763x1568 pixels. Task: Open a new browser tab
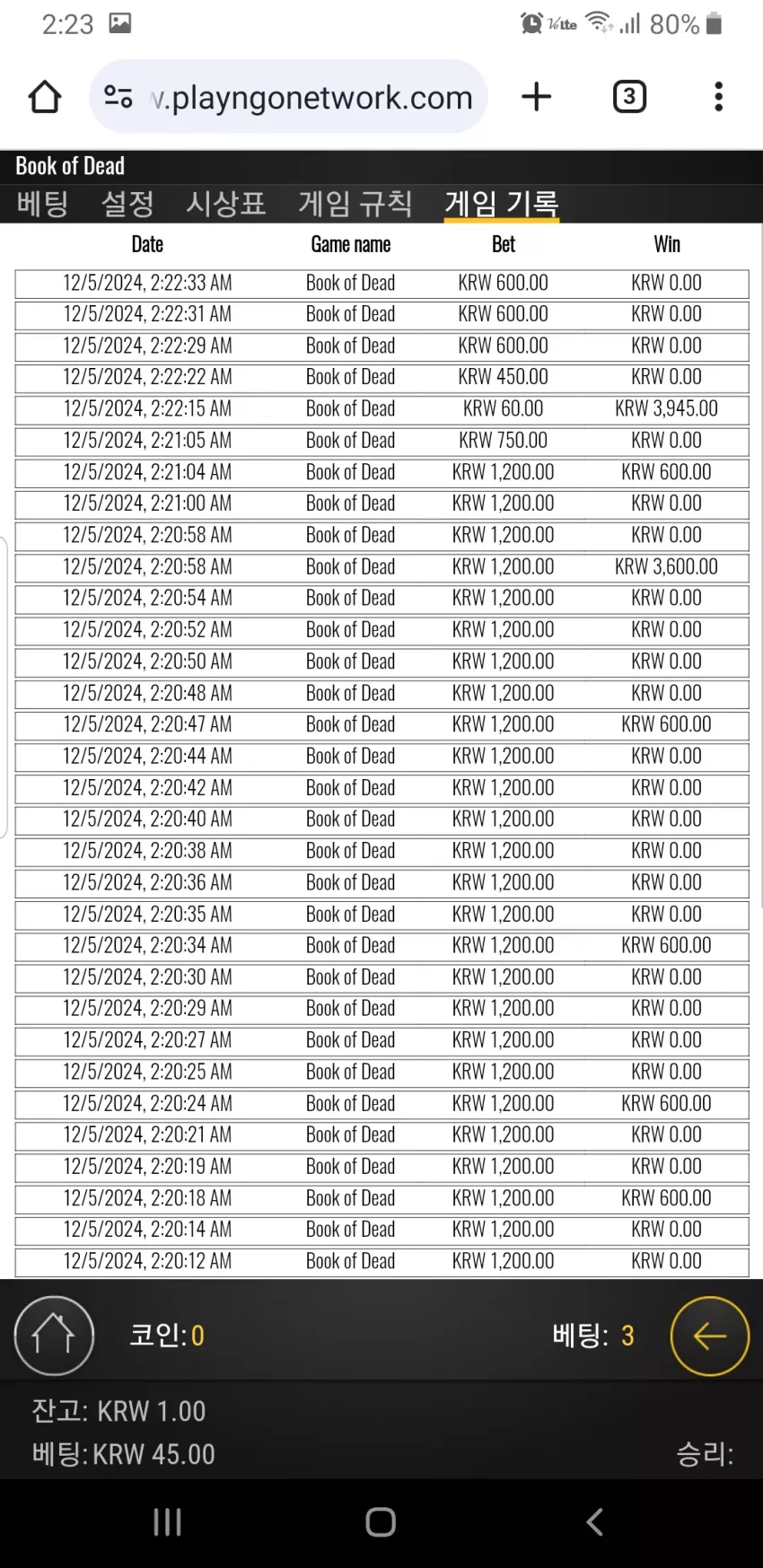(x=537, y=97)
